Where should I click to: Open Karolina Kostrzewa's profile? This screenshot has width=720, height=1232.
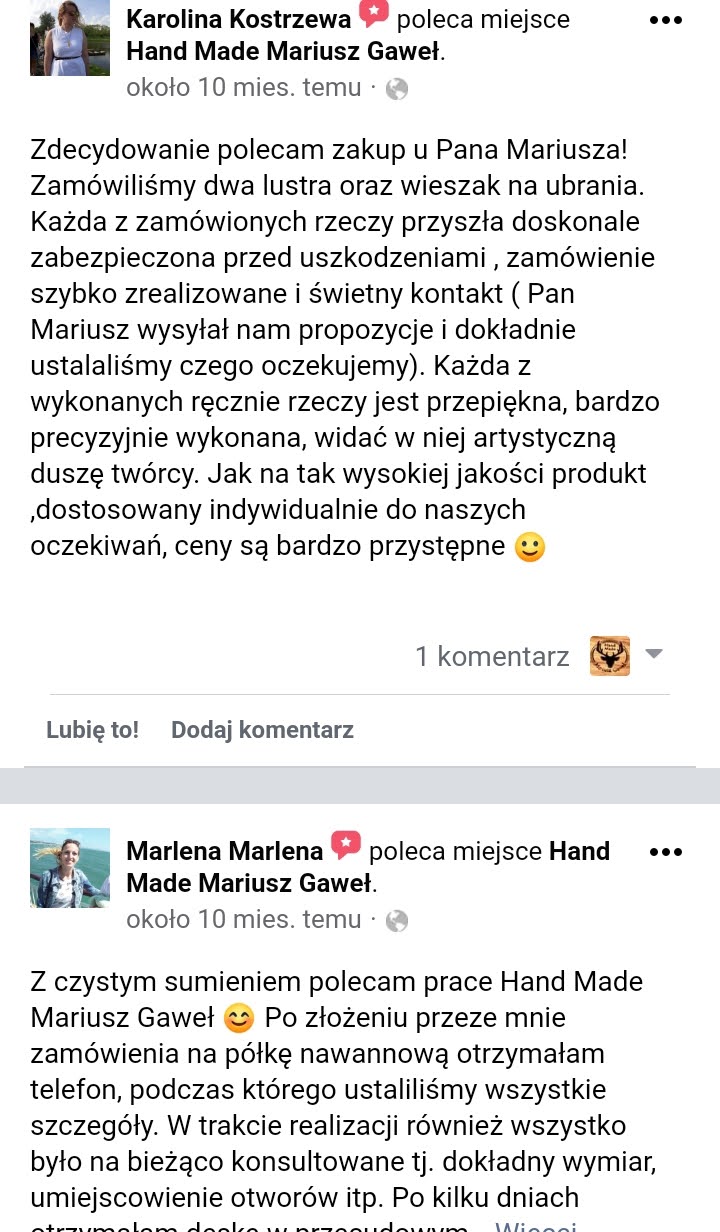pyautogui.click(x=239, y=18)
